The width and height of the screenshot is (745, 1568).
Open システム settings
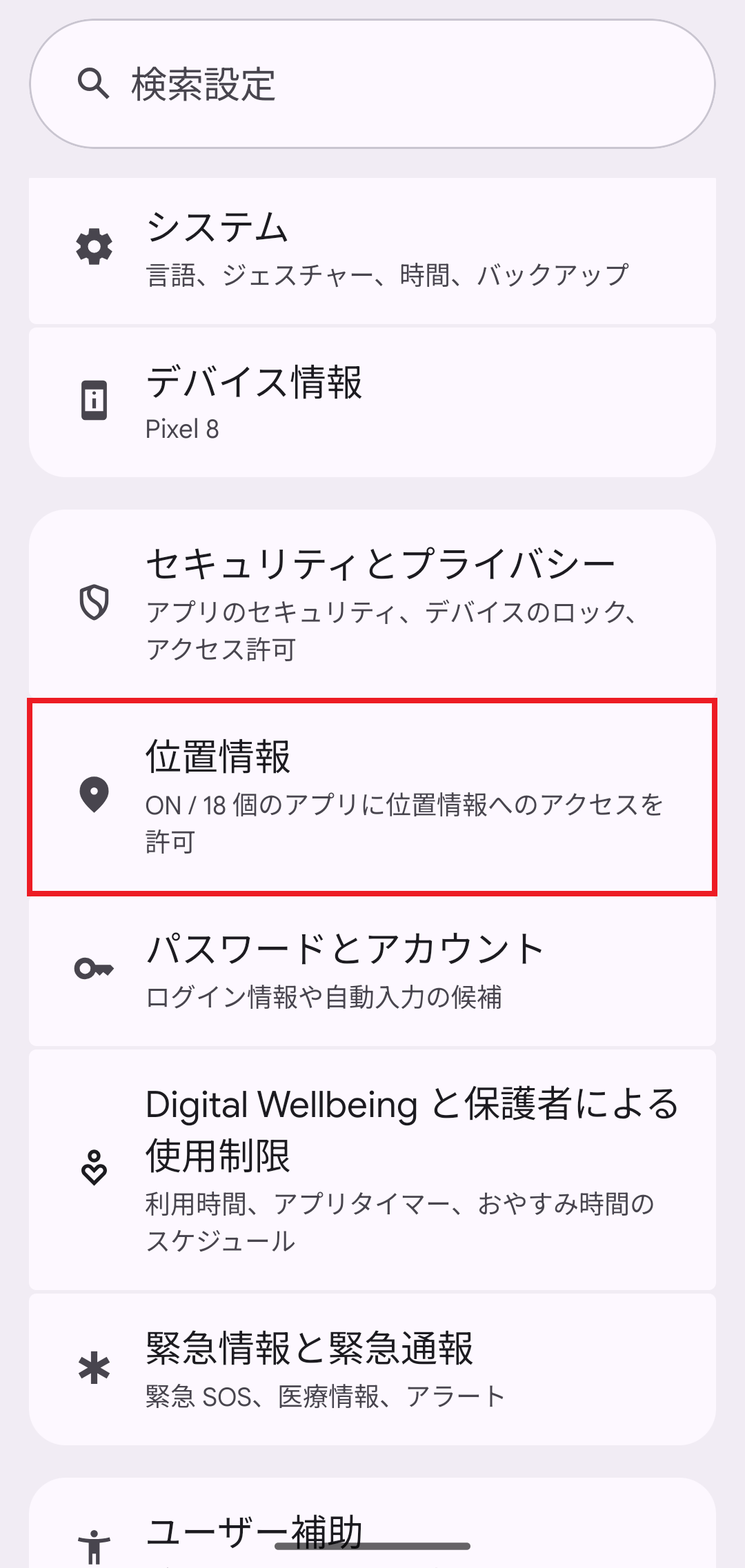[372, 250]
